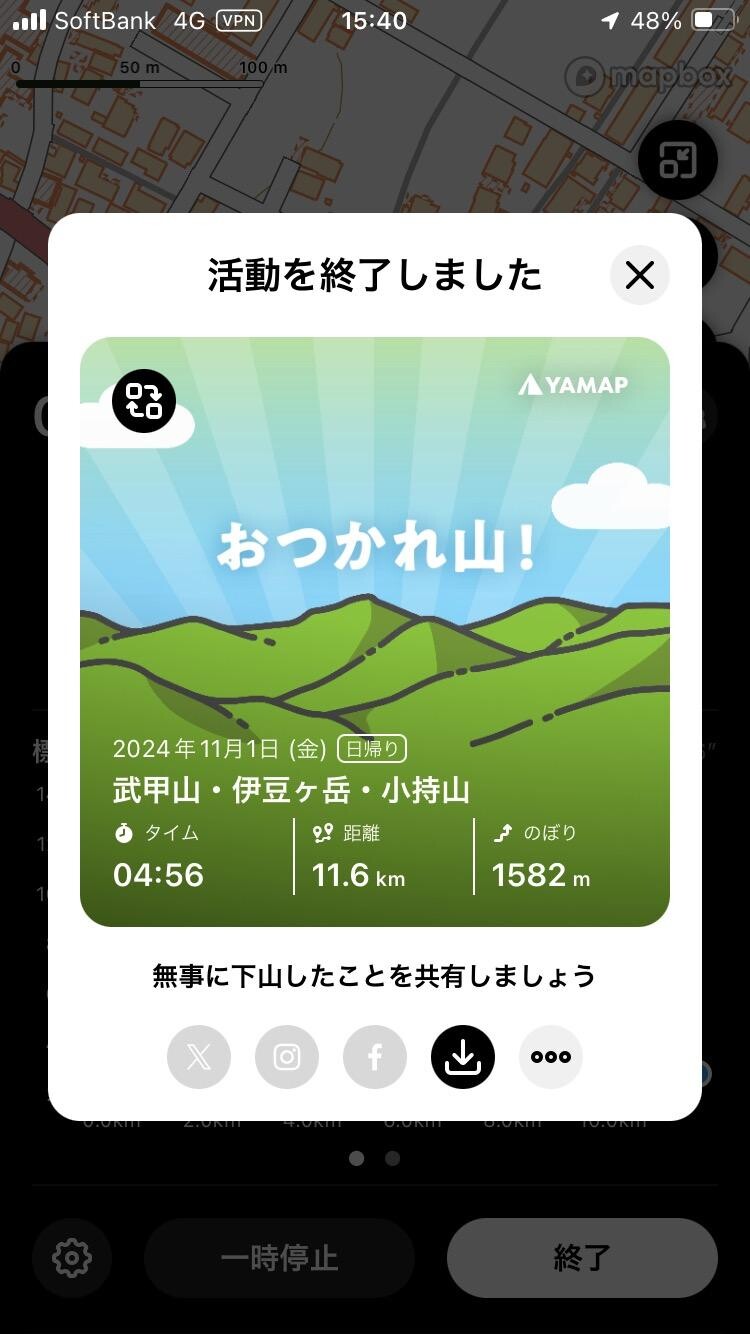
Task: Open more sharing options via the ellipsis icon
Action: [550, 1057]
